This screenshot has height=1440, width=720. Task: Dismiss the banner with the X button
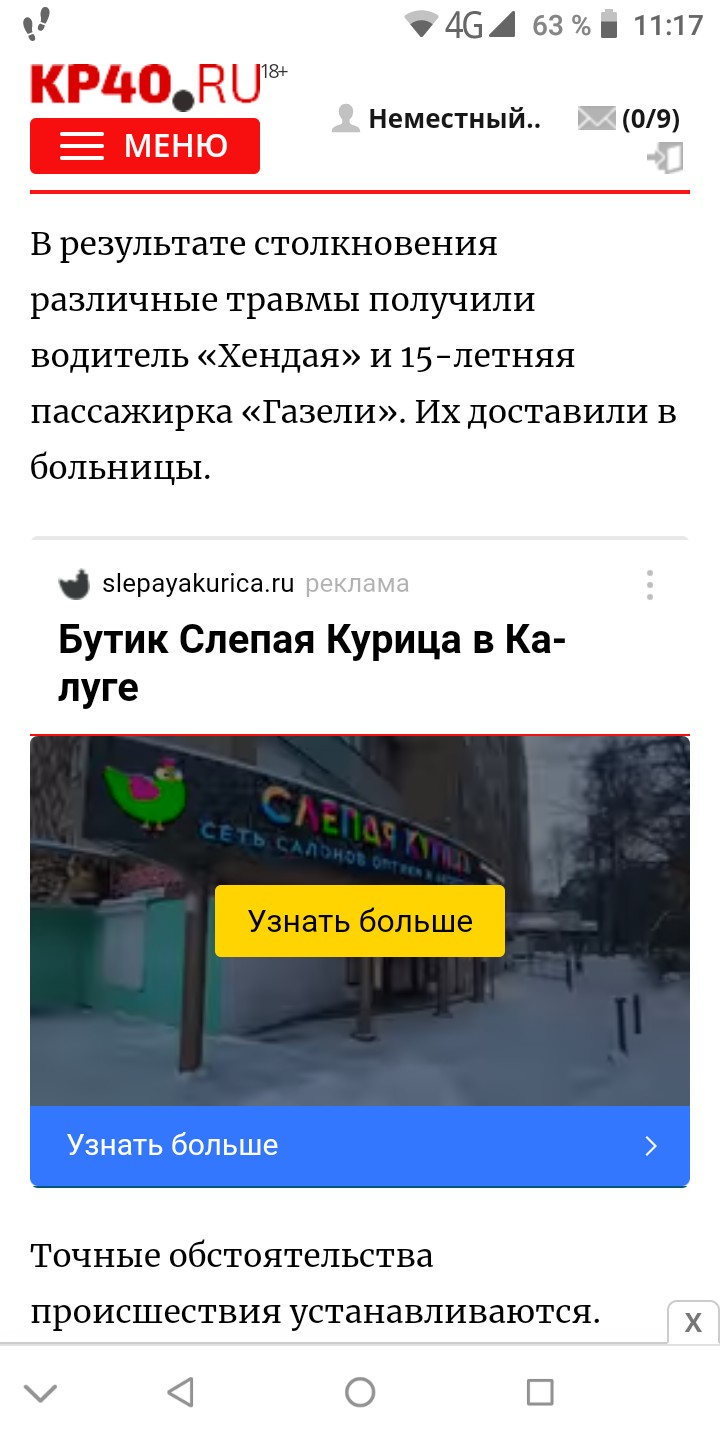(x=692, y=1323)
